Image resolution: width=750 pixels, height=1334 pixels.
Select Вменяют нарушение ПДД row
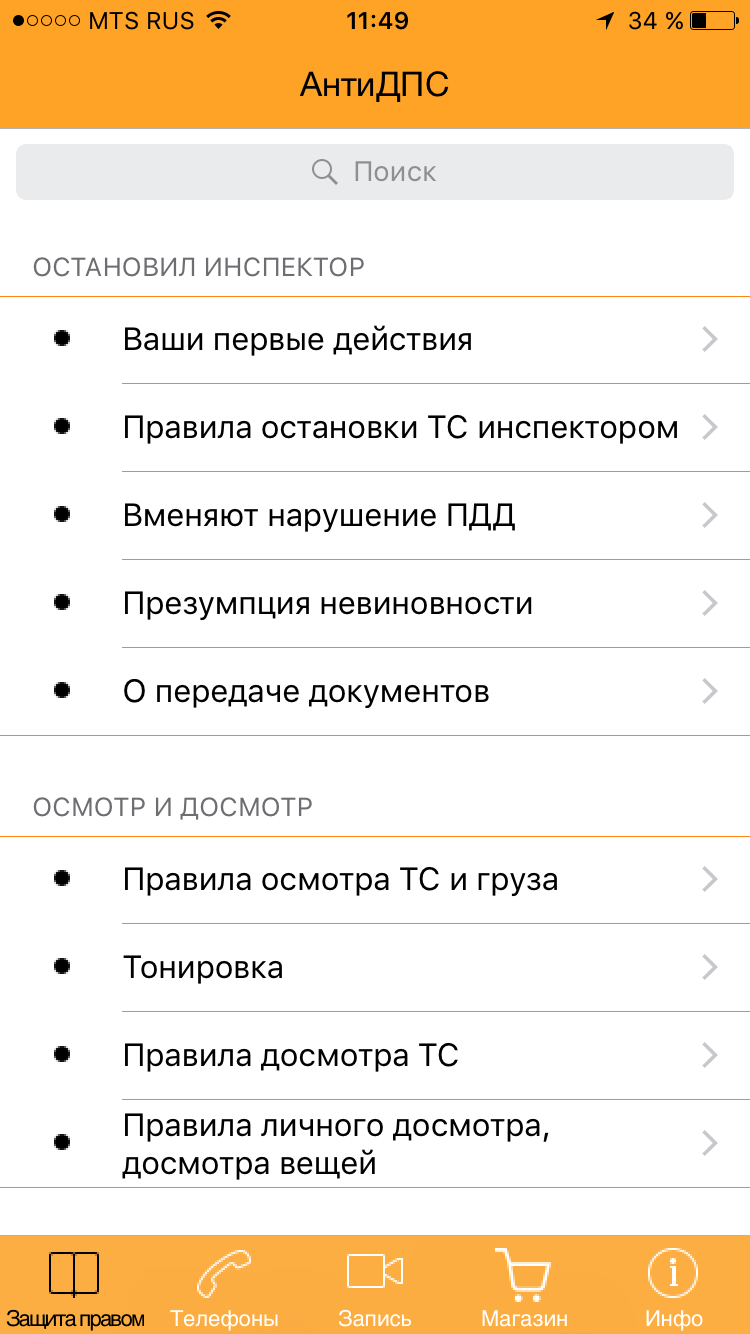[x=375, y=516]
